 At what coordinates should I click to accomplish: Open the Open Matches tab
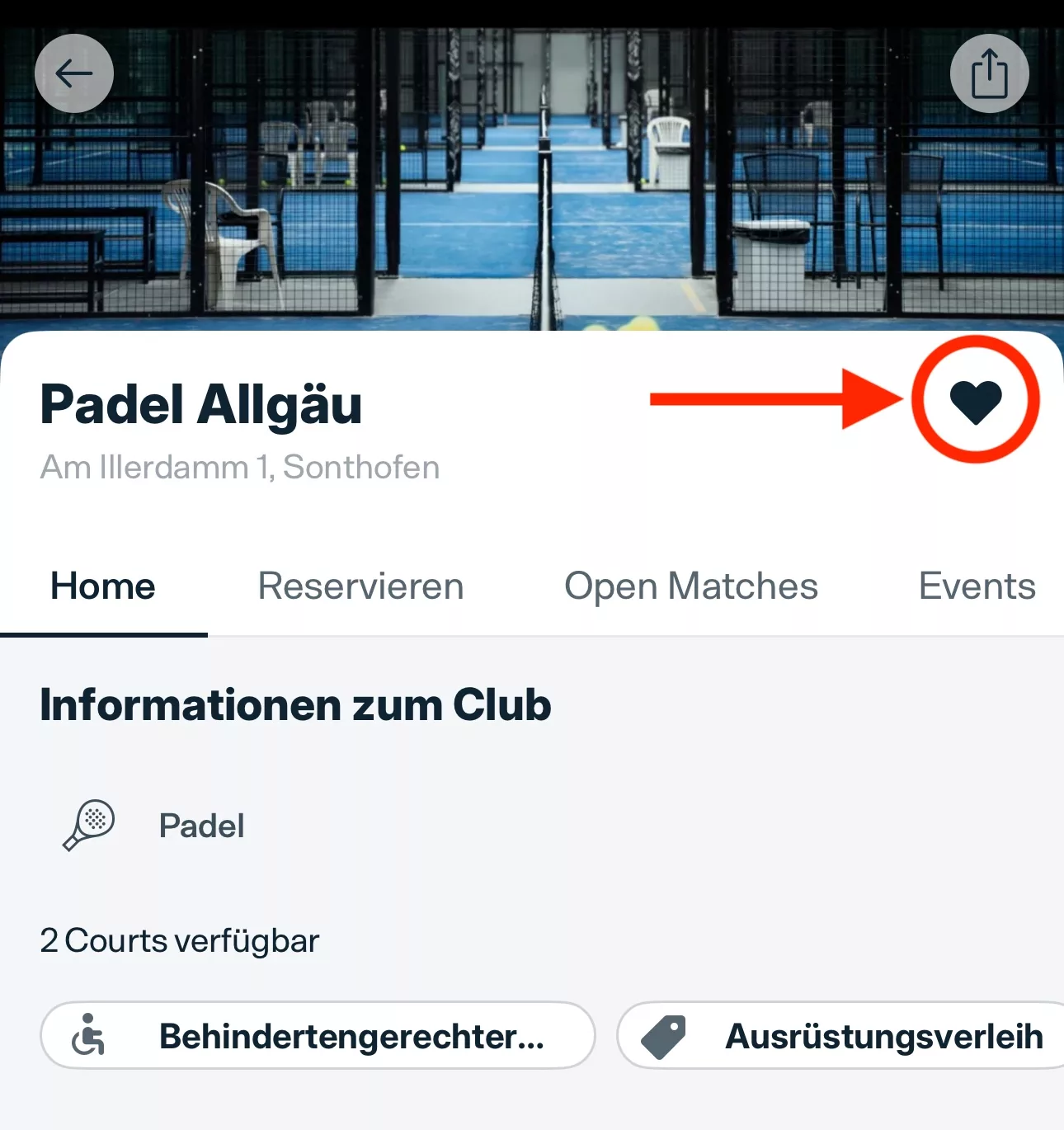click(691, 586)
